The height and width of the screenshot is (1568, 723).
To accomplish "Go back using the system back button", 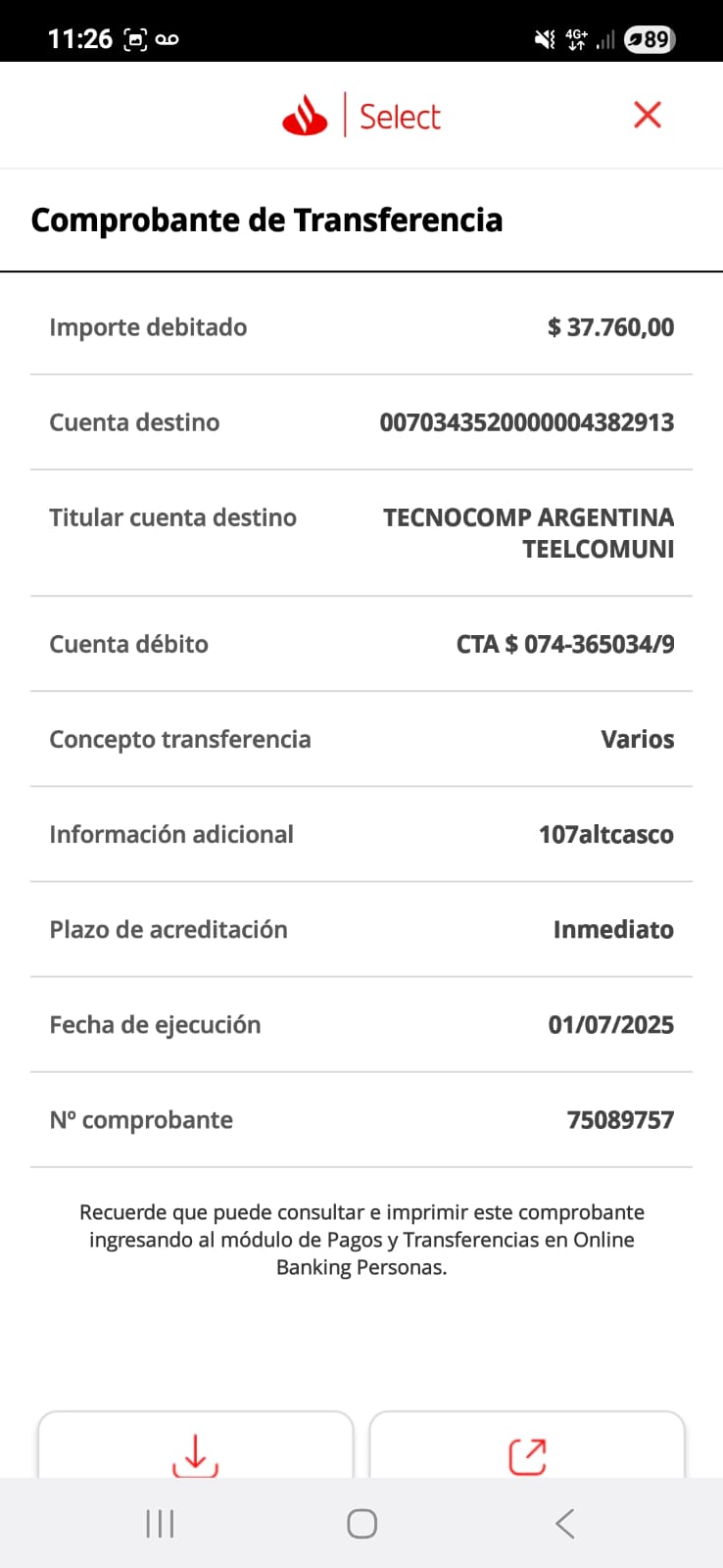I will 564,1523.
